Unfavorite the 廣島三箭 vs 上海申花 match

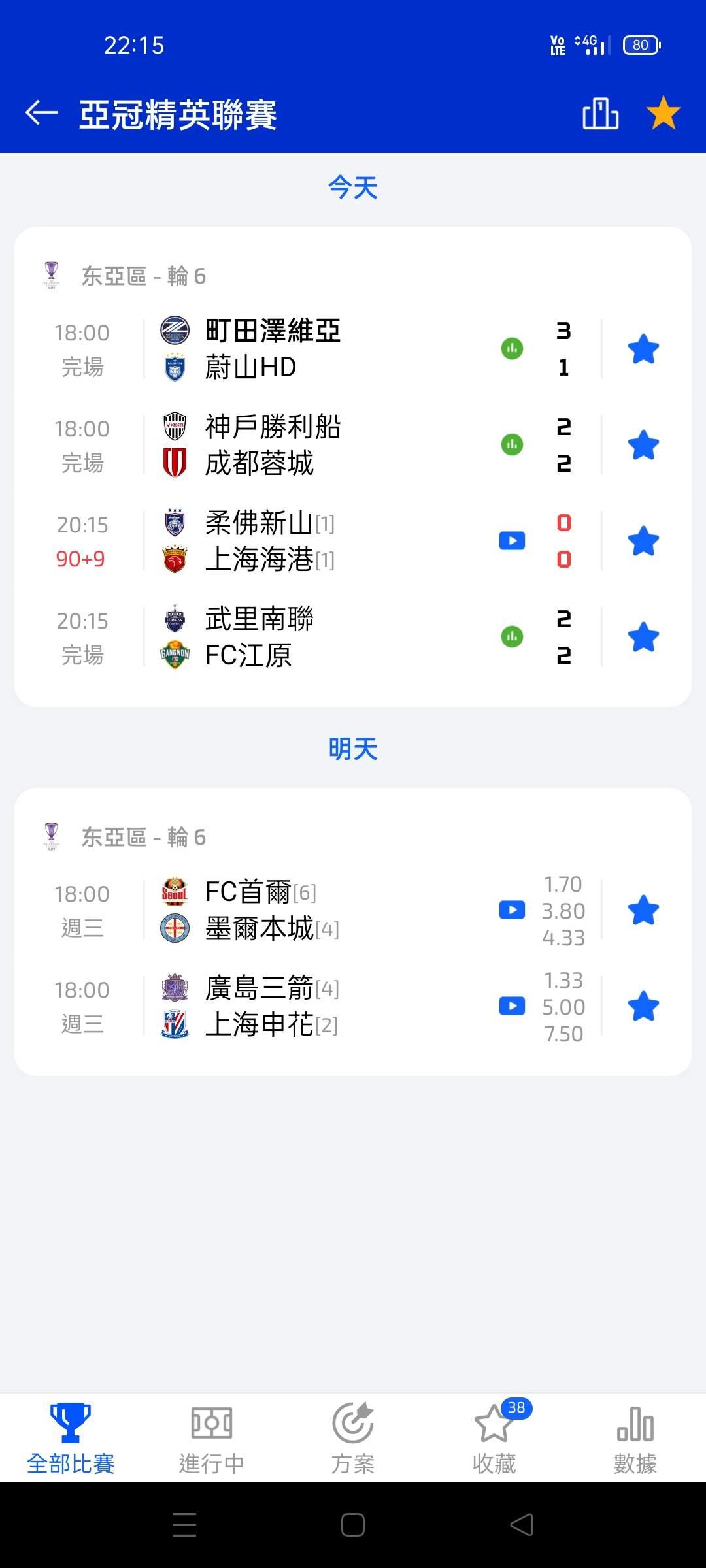pyautogui.click(x=643, y=1006)
